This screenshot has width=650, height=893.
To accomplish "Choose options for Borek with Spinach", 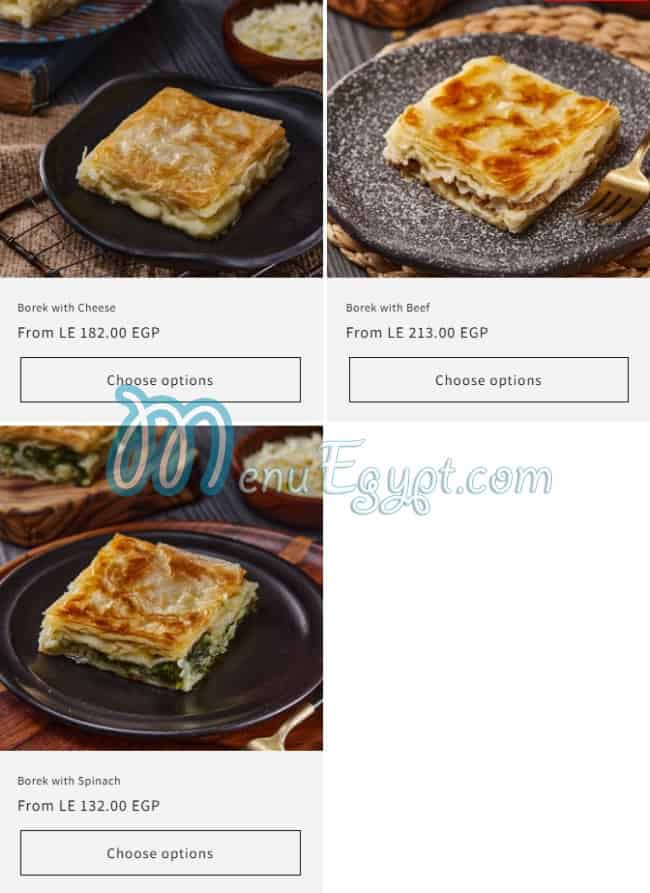I will pyautogui.click(x=160, y=853).
